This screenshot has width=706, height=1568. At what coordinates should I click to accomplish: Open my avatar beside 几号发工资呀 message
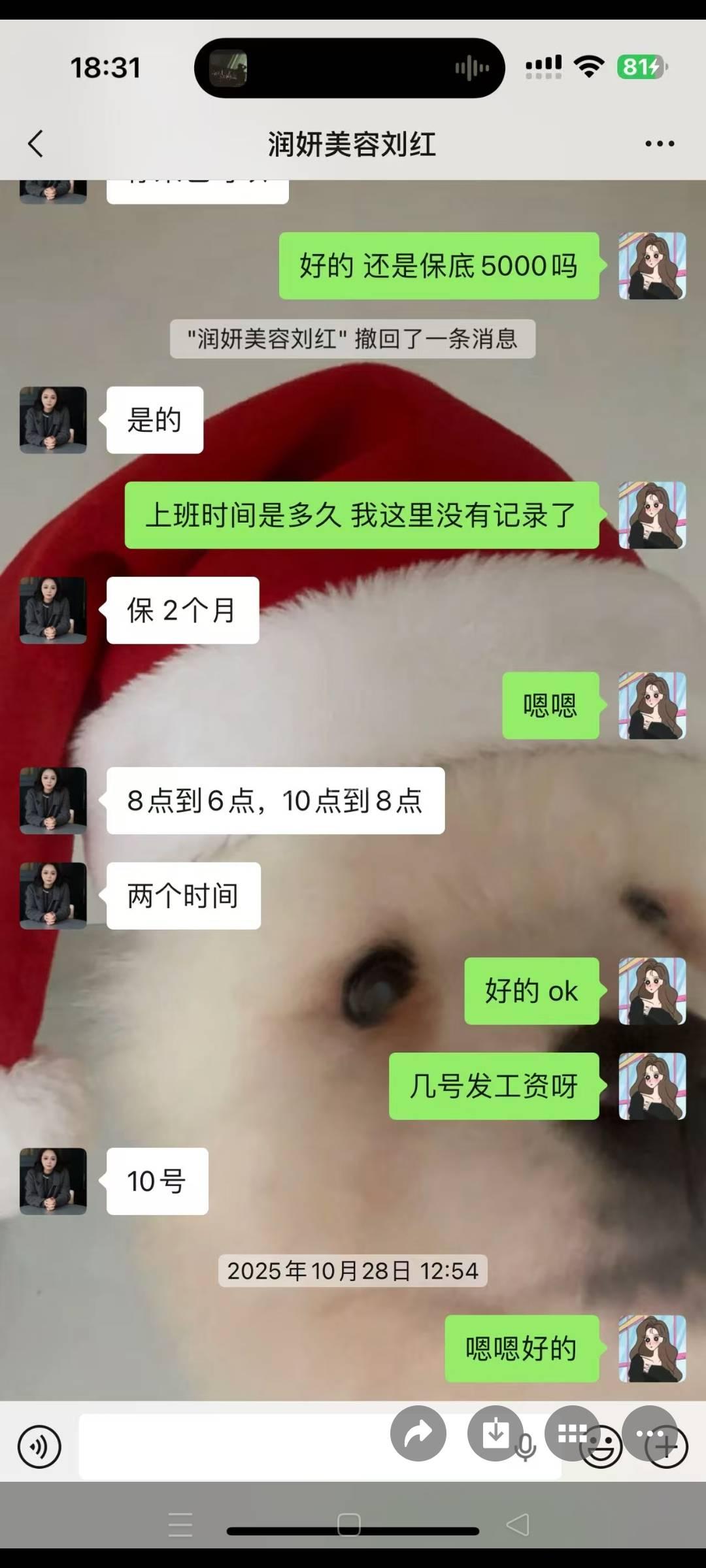click(652, 1086)
